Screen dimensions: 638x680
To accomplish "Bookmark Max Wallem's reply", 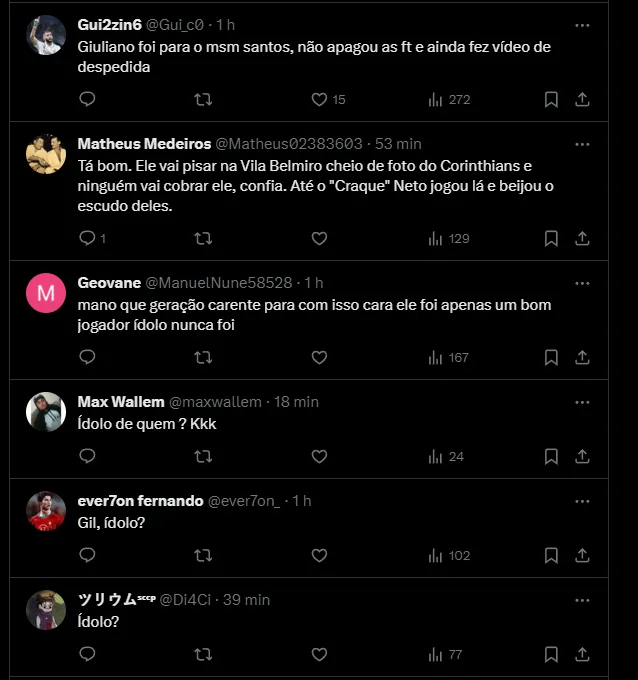I will tap(551, 456).
